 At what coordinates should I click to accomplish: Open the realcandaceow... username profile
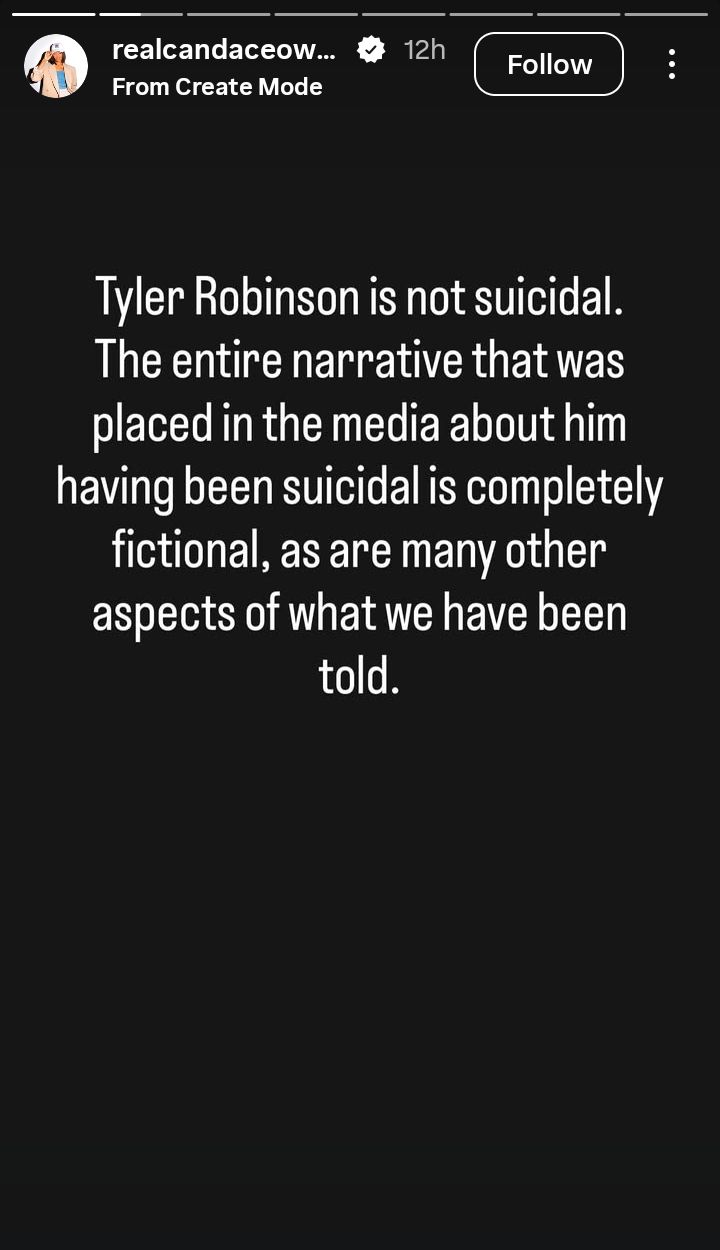pyautogui.click(x=224, y=50)
